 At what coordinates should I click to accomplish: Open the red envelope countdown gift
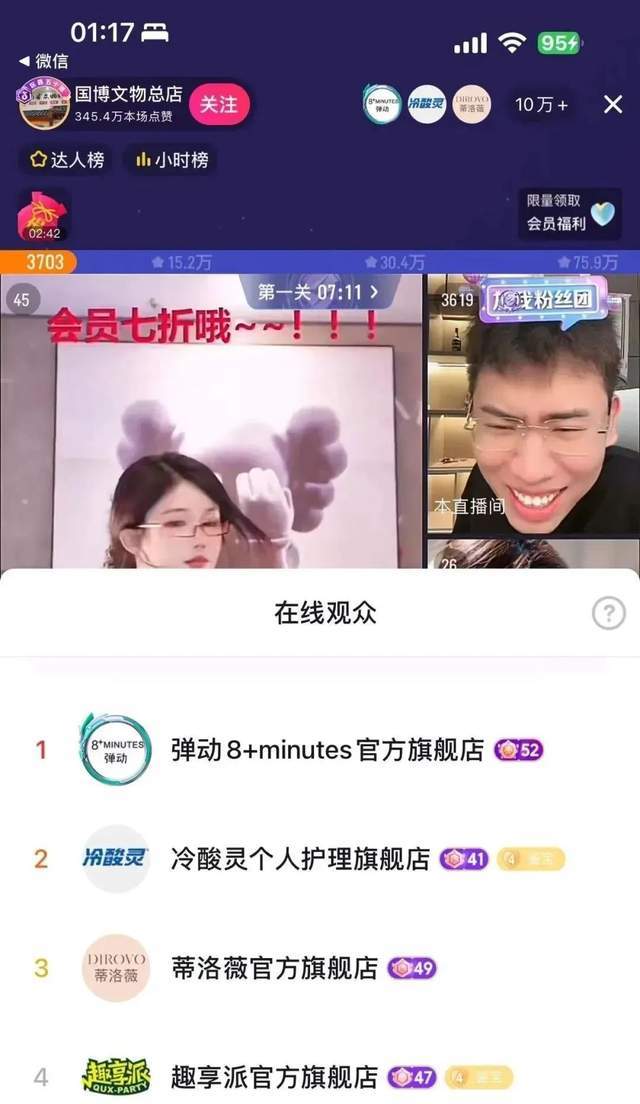(x=45, y=215)
